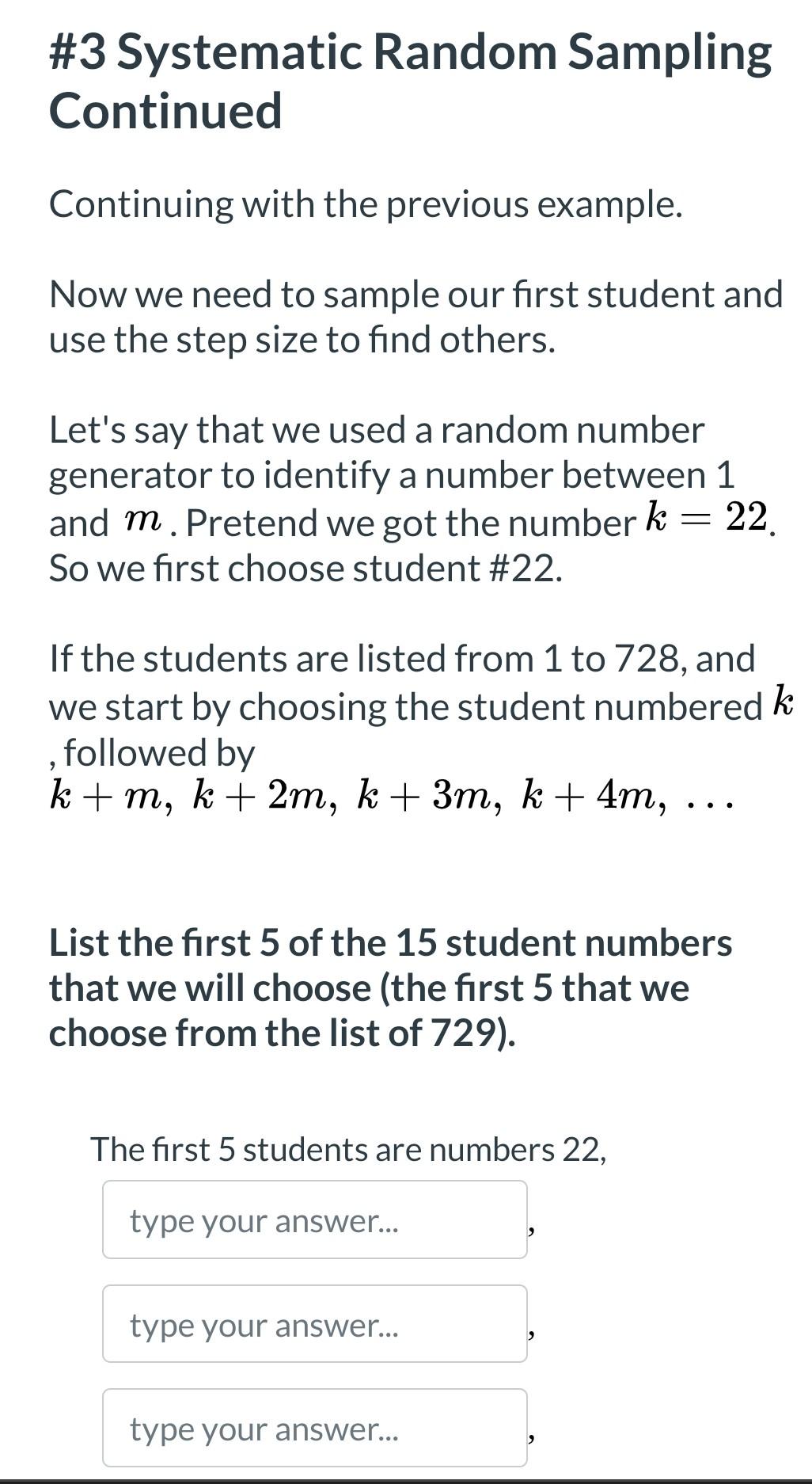The width and height of the screenshot is (812, 1484).
Task: Select the bold instruction about listing 5 students
Action: click(391, 986)
